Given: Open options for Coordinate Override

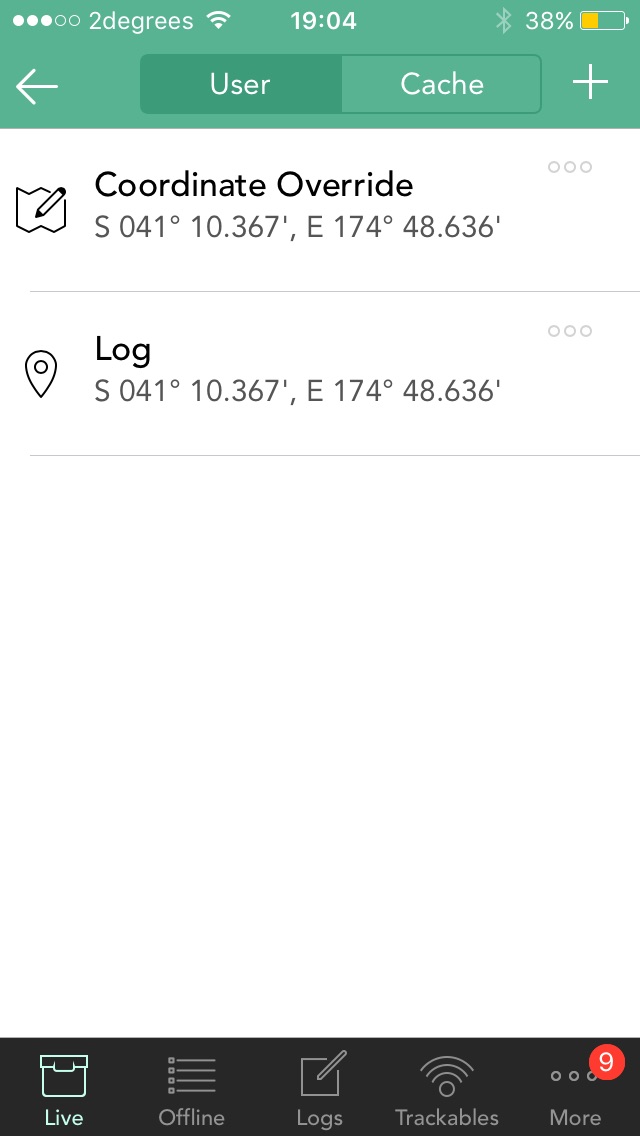Looking at the screenshot, I should [x=570, y=167].
